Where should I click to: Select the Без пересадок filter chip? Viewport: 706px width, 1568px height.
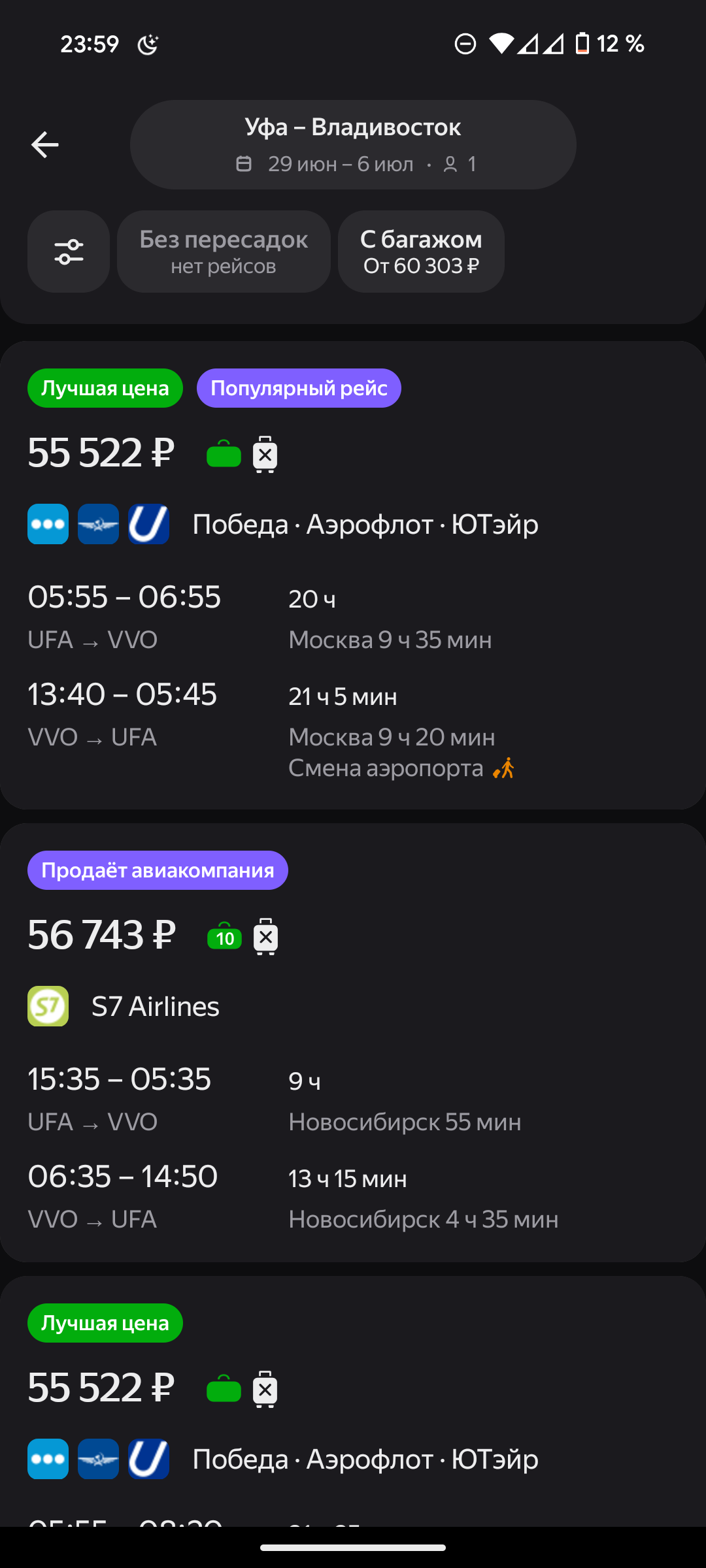click(x=224, y=252)
